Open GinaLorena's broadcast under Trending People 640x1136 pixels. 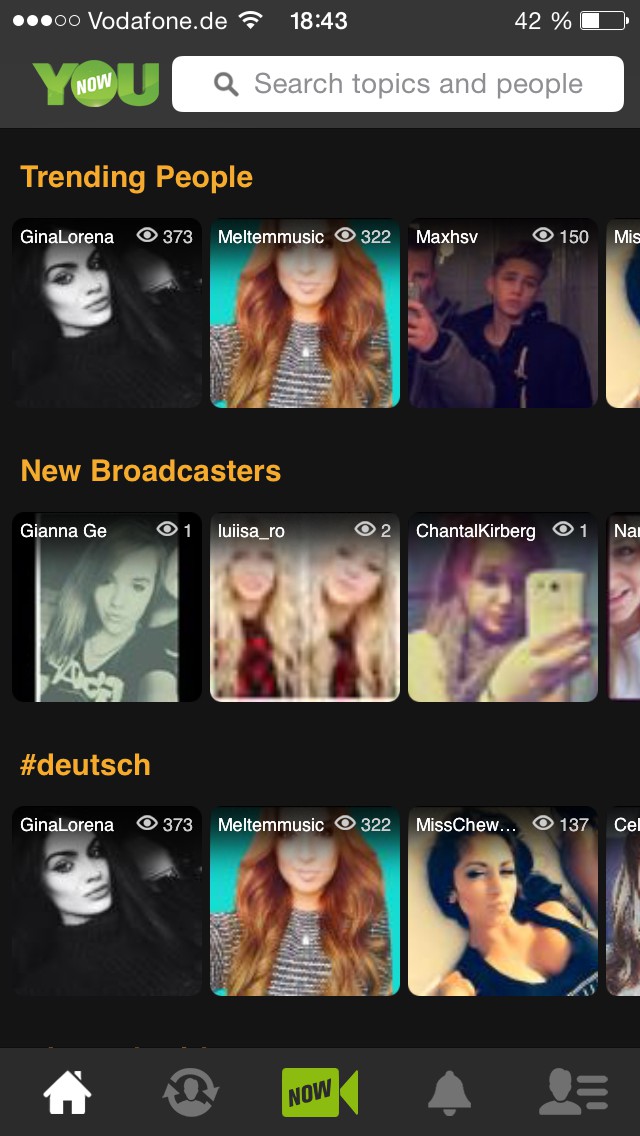pos(106,313)
